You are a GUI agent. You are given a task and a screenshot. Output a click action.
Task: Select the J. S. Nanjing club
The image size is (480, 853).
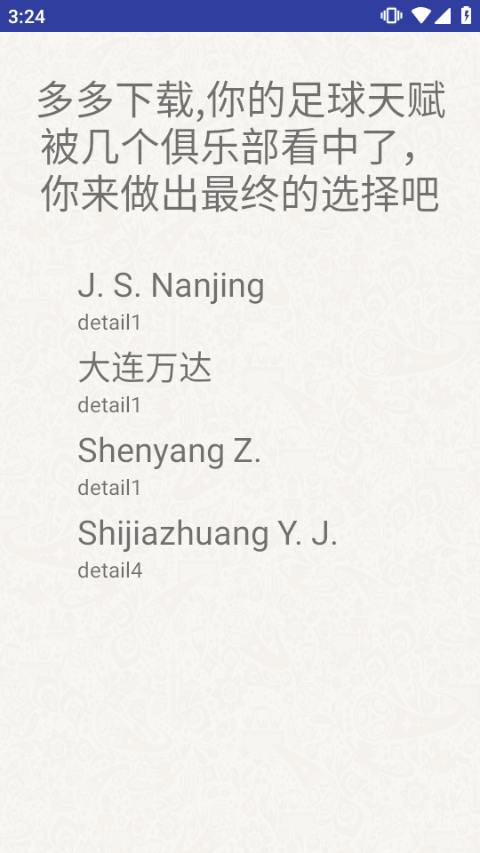point(171,286)
